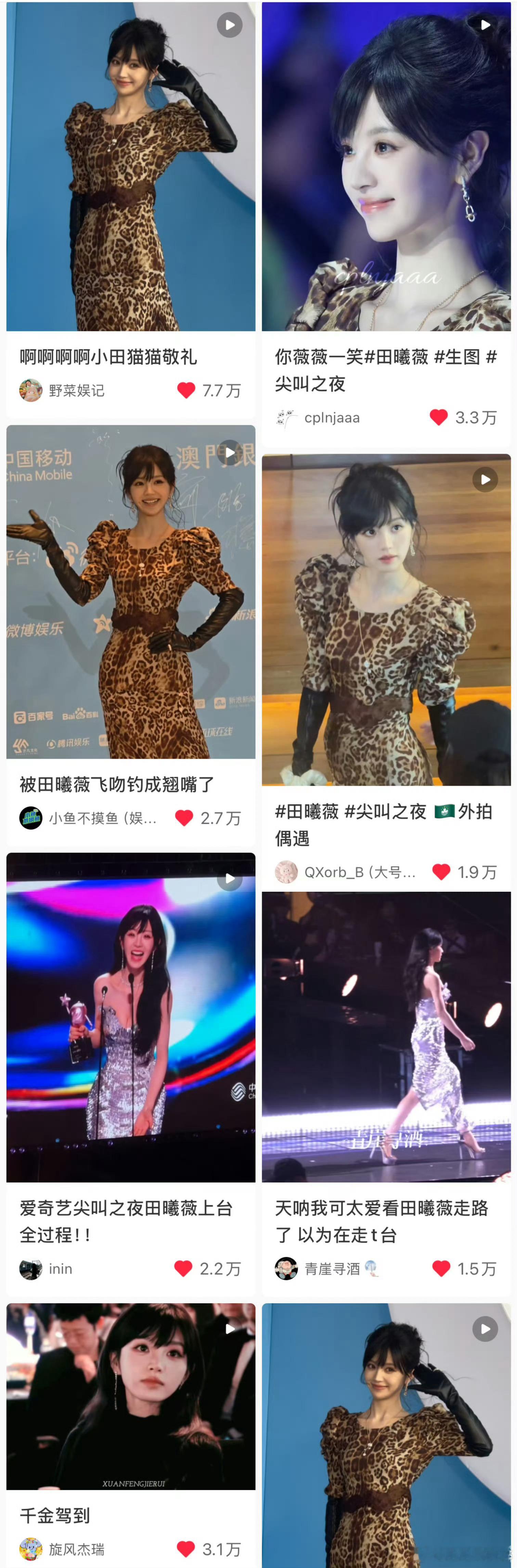The image size is (517, 1568).
Task: Like the post by 青崖寻酒
Action: pyautogui.click(x=441, y=1268)
